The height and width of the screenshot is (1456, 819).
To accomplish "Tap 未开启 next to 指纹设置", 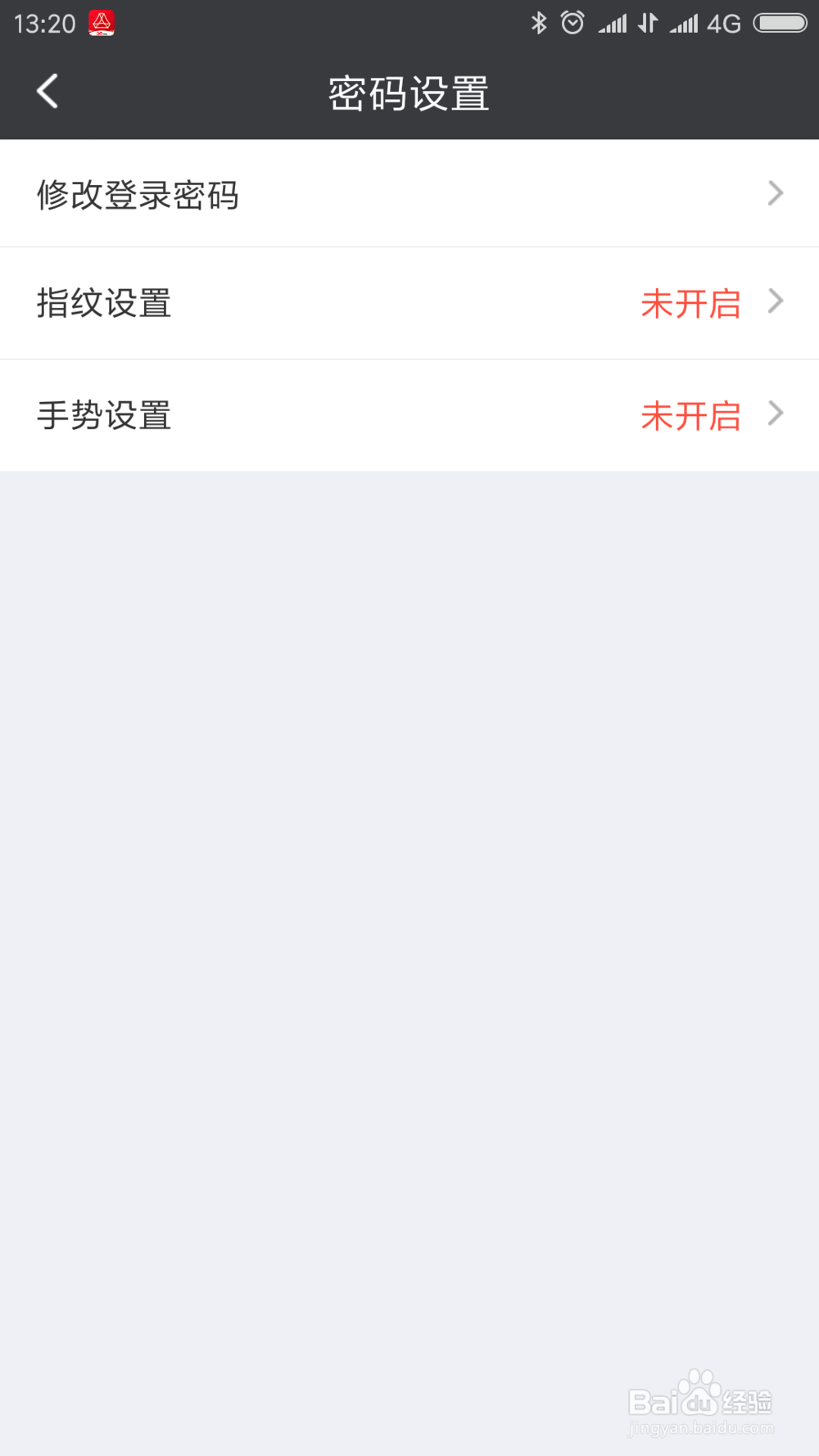I will 690,303.
